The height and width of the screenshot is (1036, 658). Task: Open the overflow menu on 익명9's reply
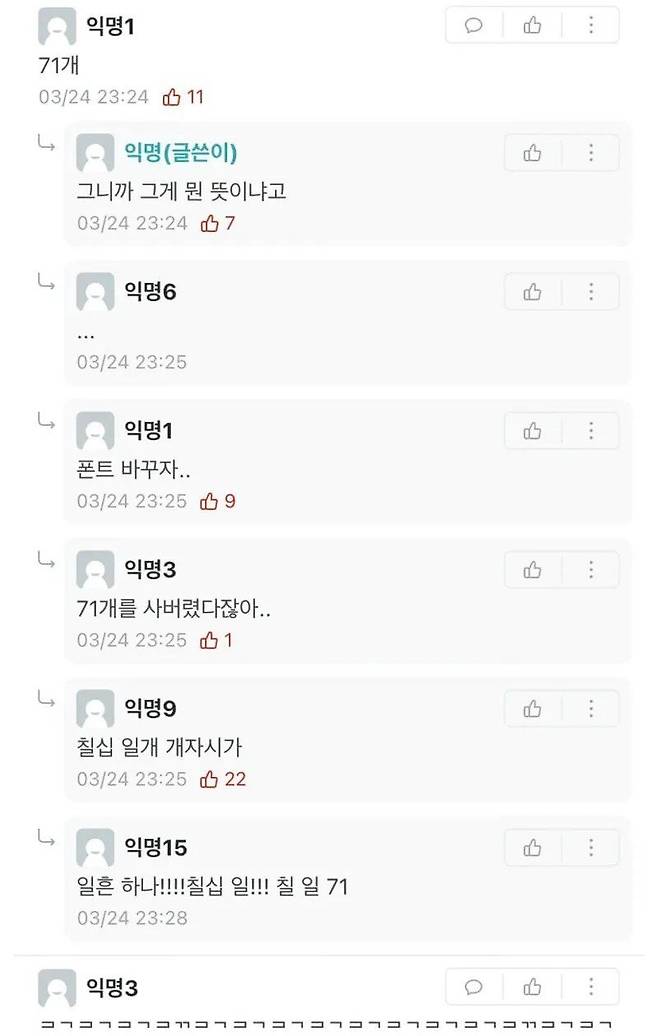[x=591, y=709]
